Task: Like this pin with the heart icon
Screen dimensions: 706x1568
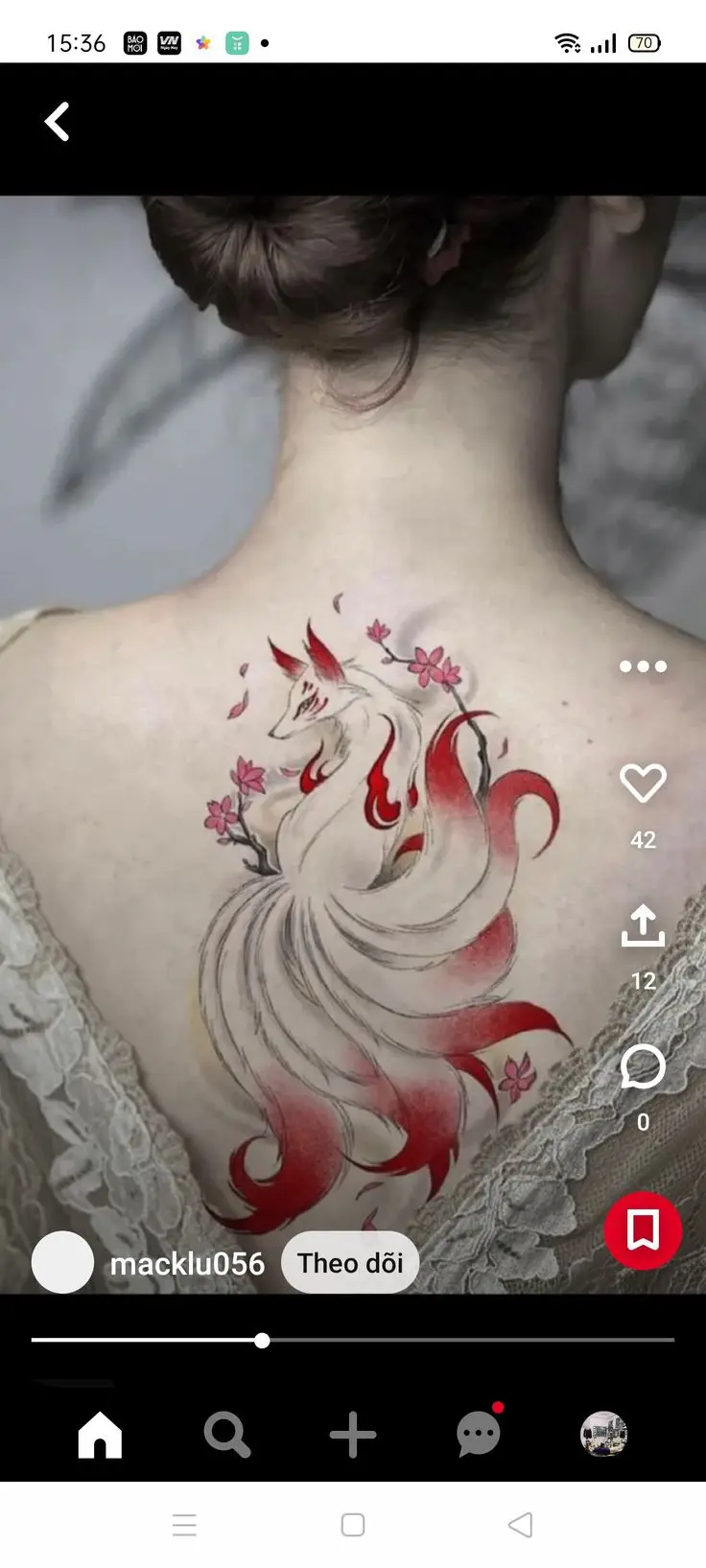Action: point(643,784)
